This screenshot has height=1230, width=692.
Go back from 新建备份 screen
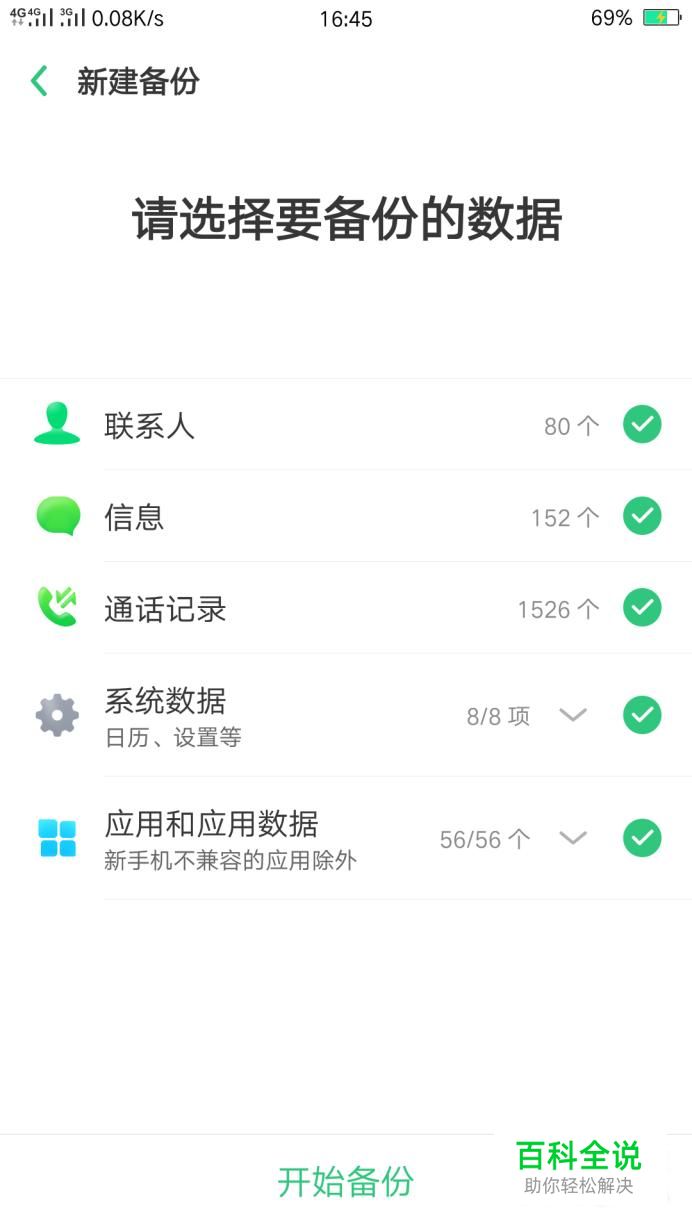pos(40,81)
